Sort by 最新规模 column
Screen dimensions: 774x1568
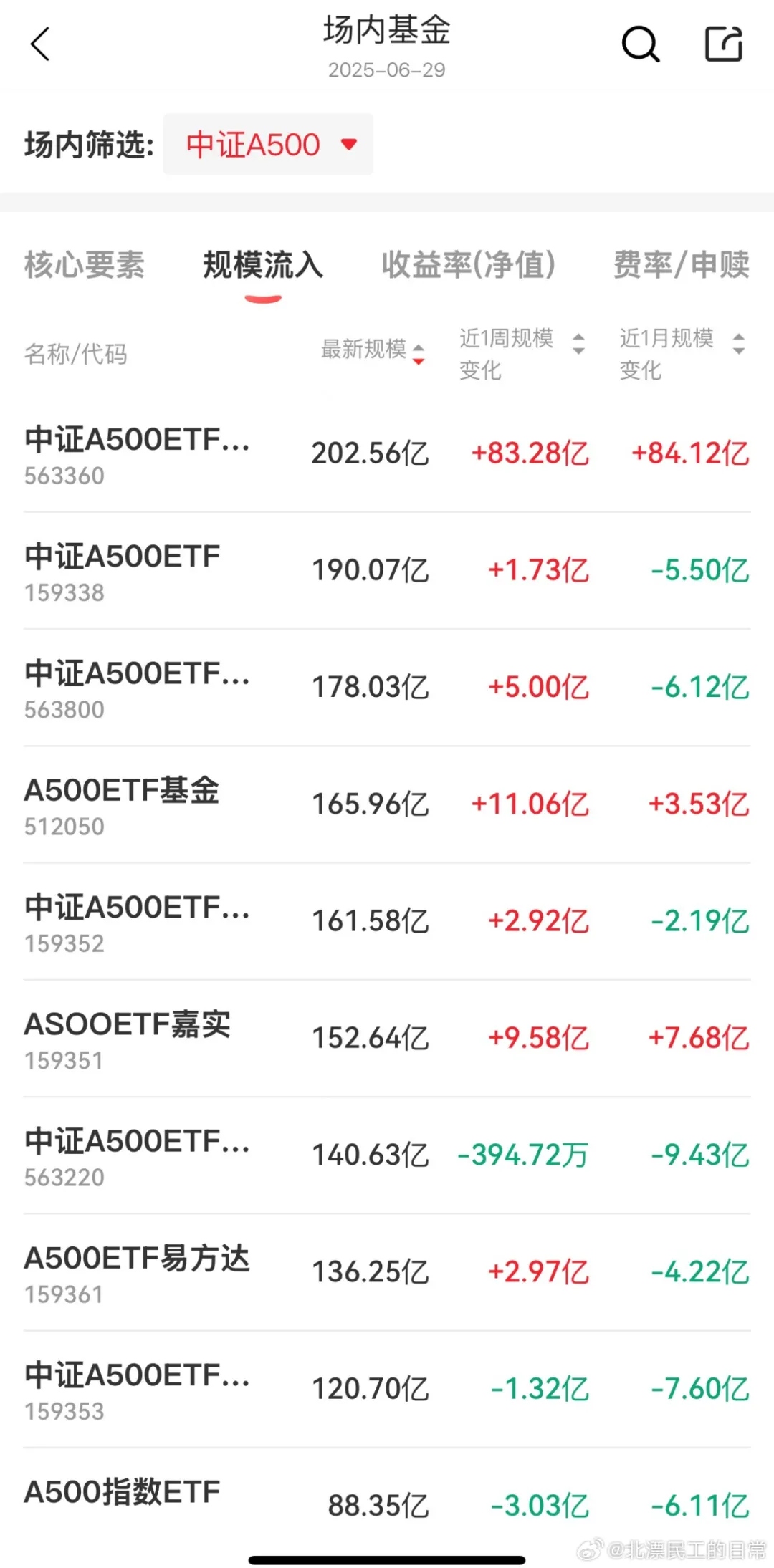click(373, 350)
